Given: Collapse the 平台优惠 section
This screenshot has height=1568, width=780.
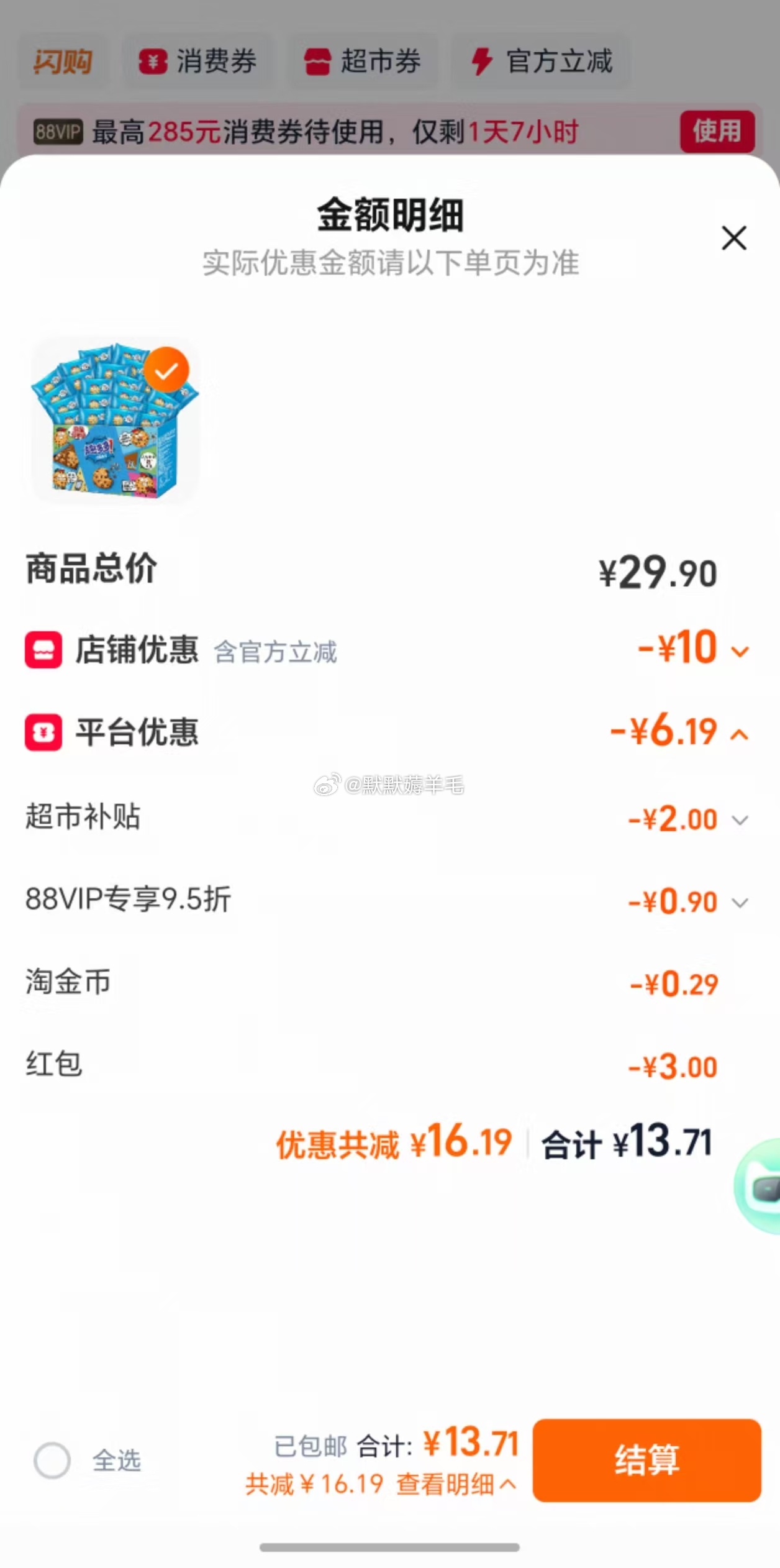Looking at the screenshot, I should 740,734.
